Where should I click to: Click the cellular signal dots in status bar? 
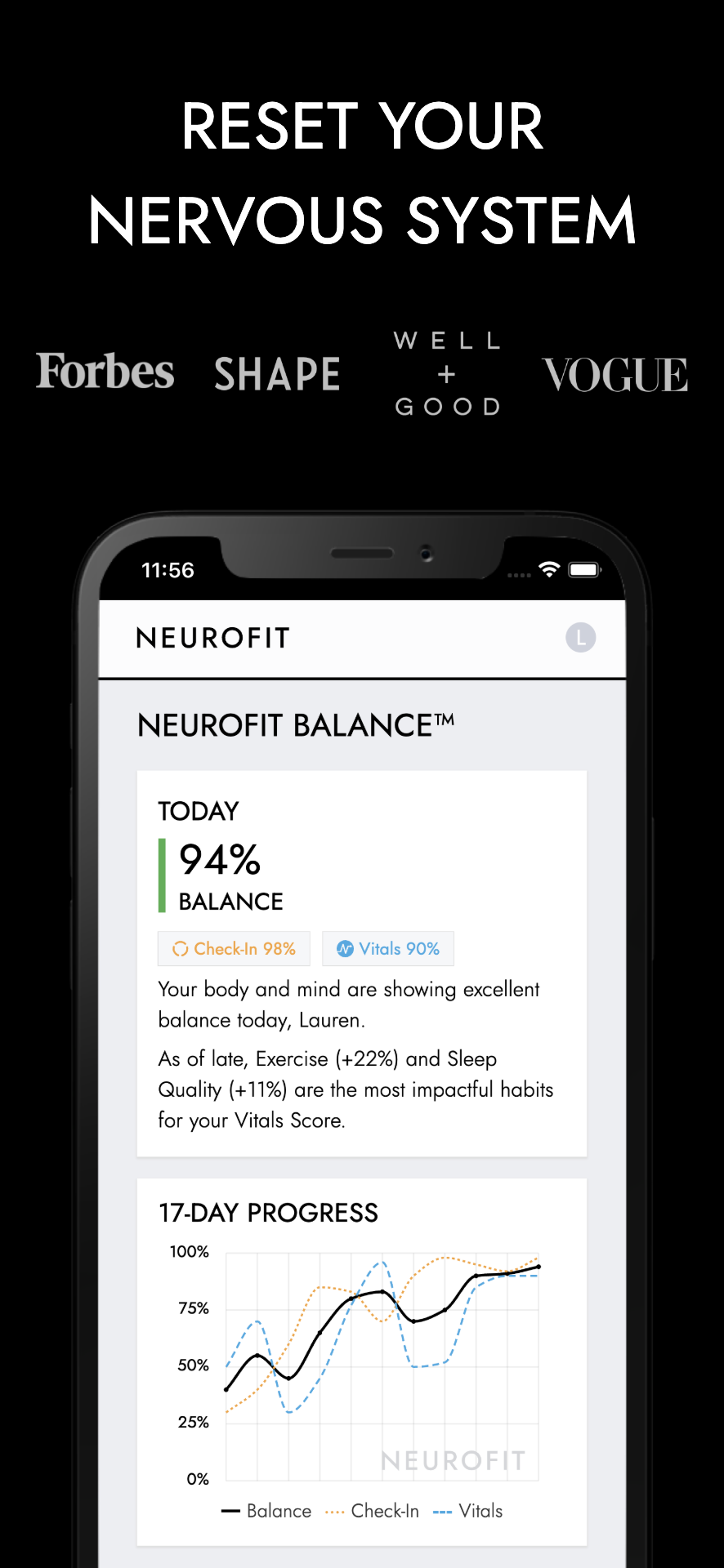click(518, 574)
